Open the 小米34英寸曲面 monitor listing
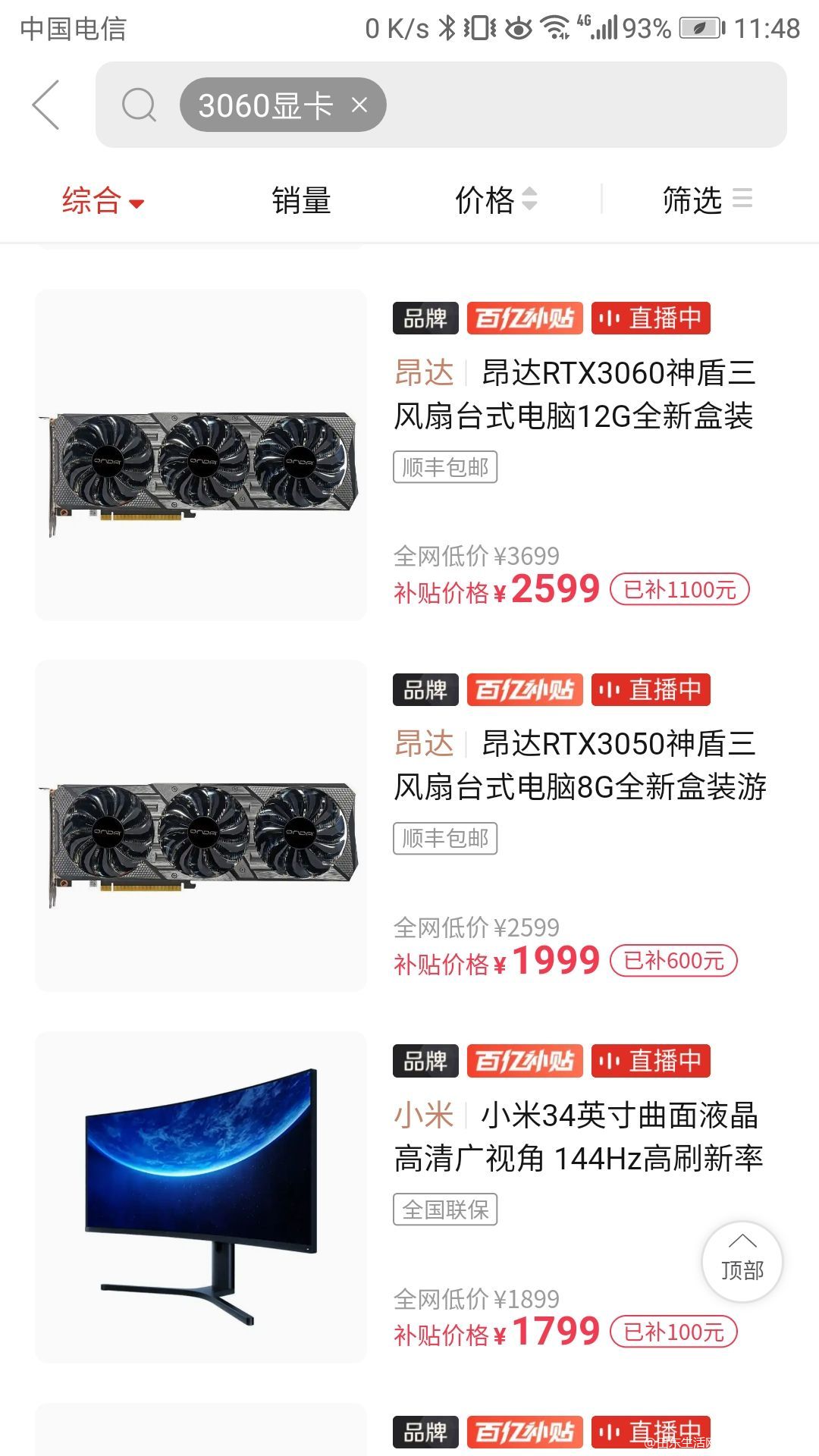 click(x=409, y=1197)
